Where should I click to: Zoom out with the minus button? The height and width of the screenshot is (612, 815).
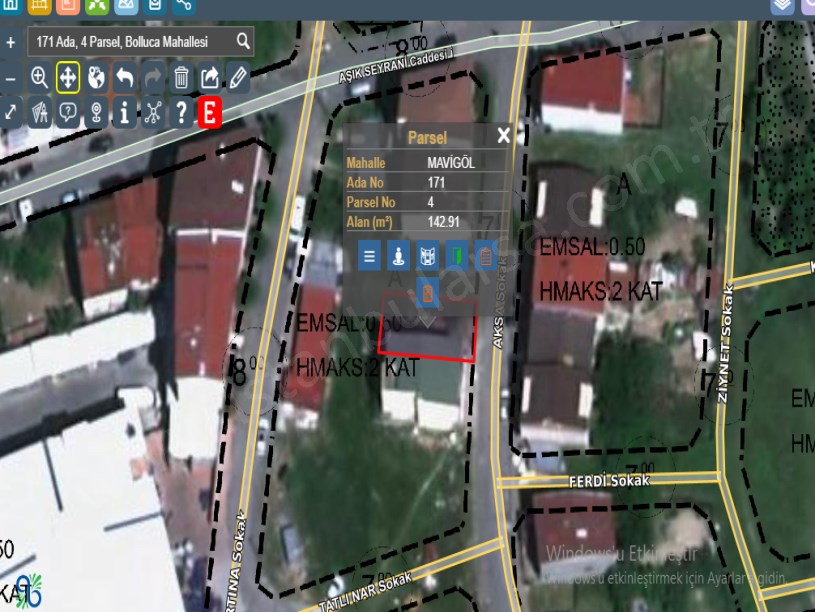10,77
